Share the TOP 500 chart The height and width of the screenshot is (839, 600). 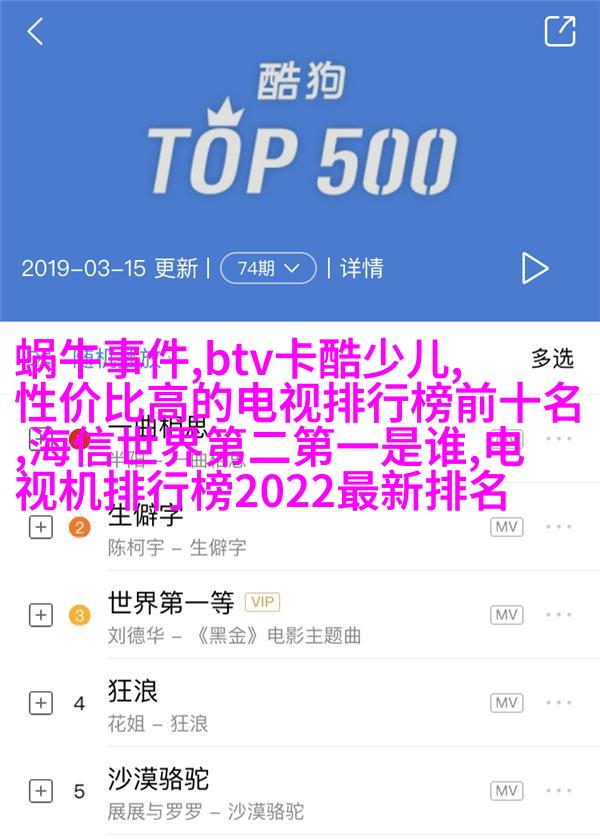[x=559, y=31]
